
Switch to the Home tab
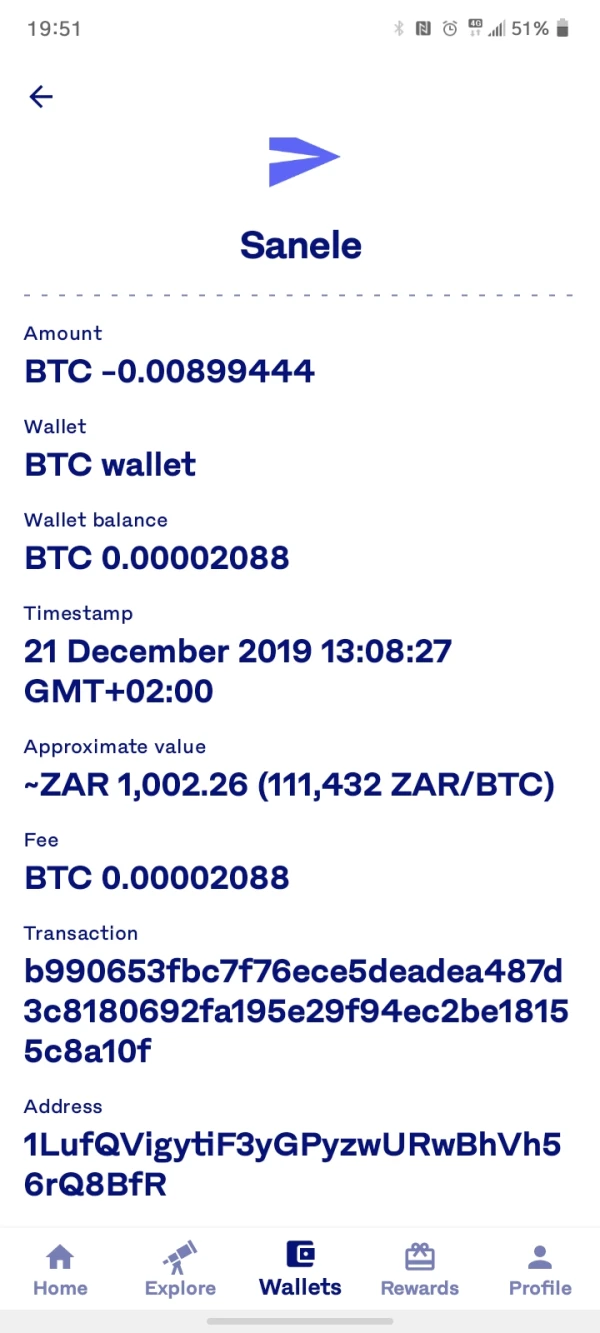(60, 1269)
